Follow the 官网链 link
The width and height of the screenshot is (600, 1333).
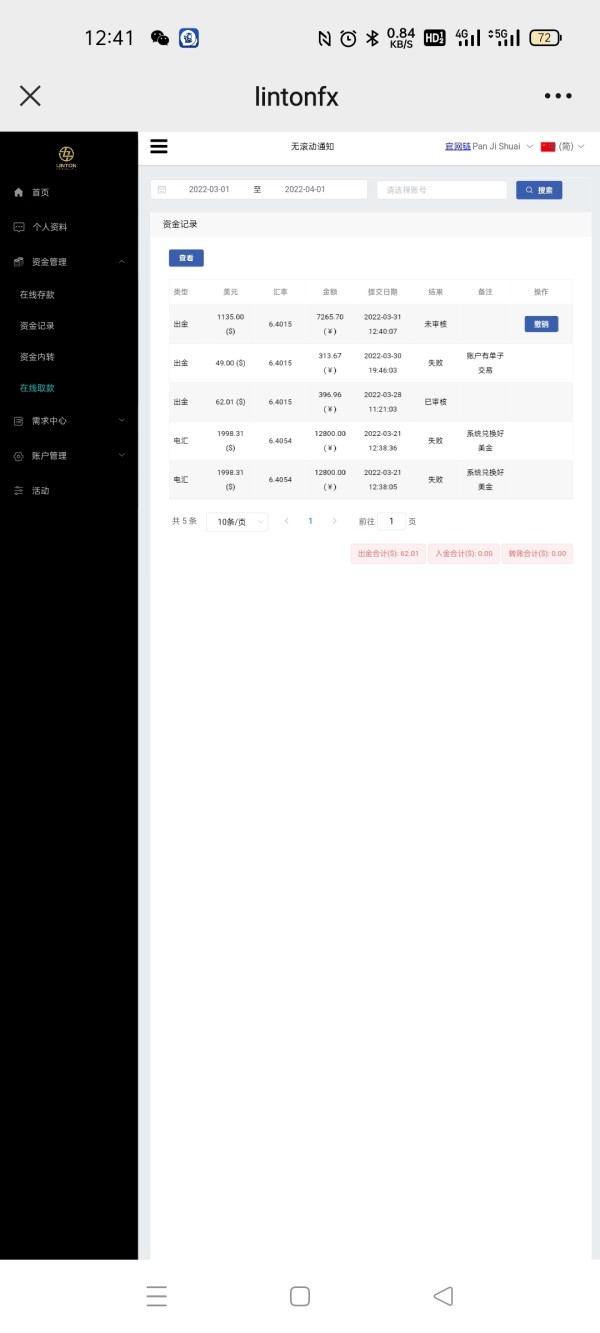[457, 146]
